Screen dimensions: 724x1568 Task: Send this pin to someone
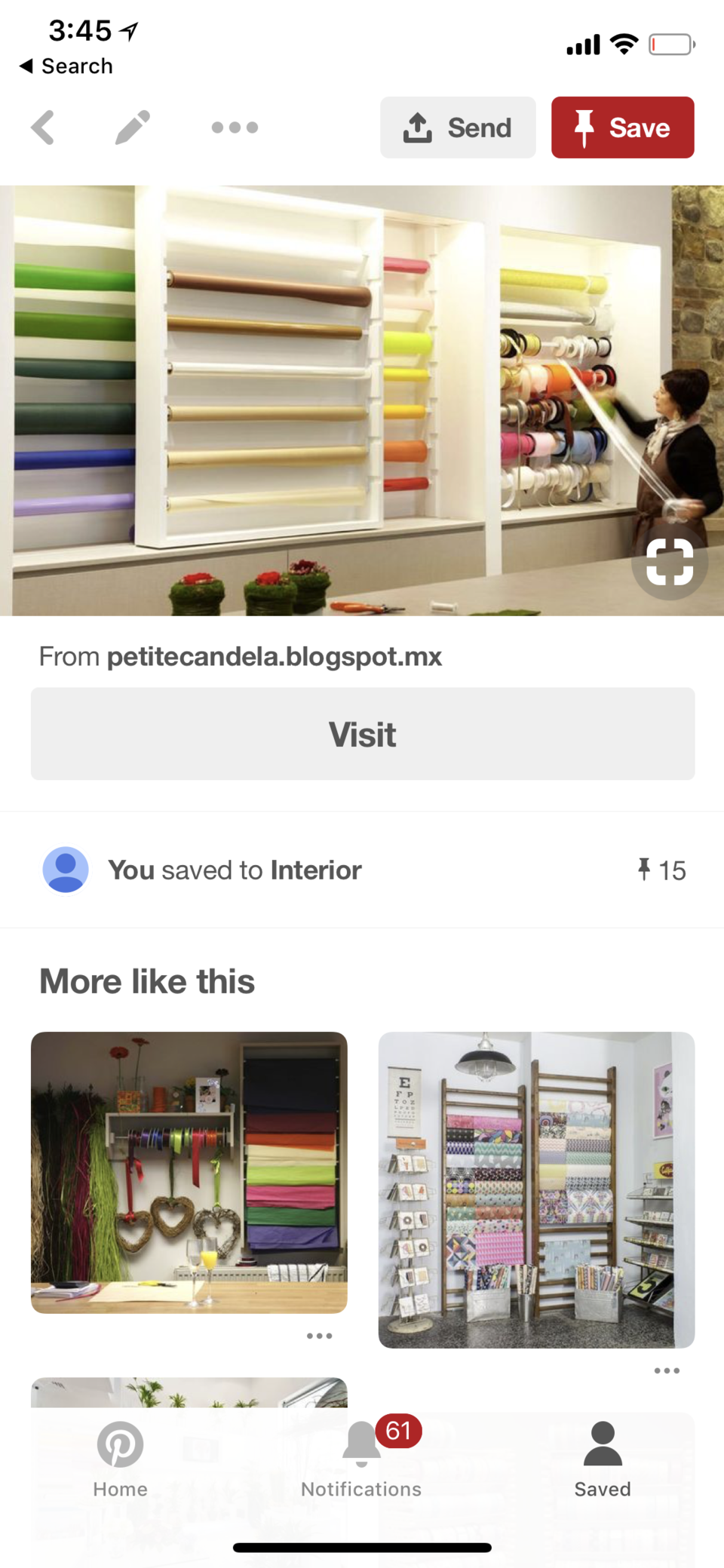point(458,127)
